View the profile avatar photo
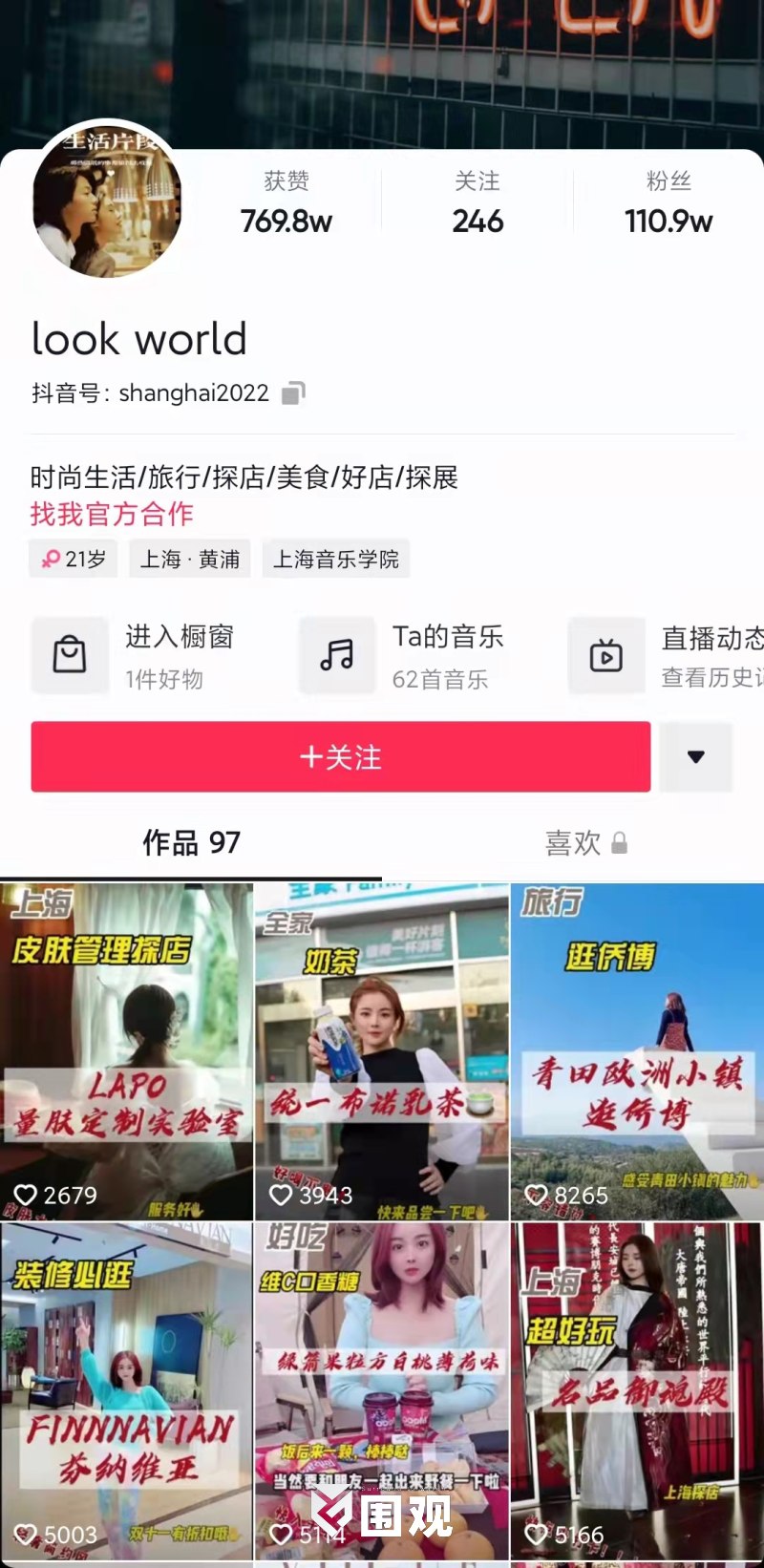This screenshot has width=764, height=1568. [107, 202]
